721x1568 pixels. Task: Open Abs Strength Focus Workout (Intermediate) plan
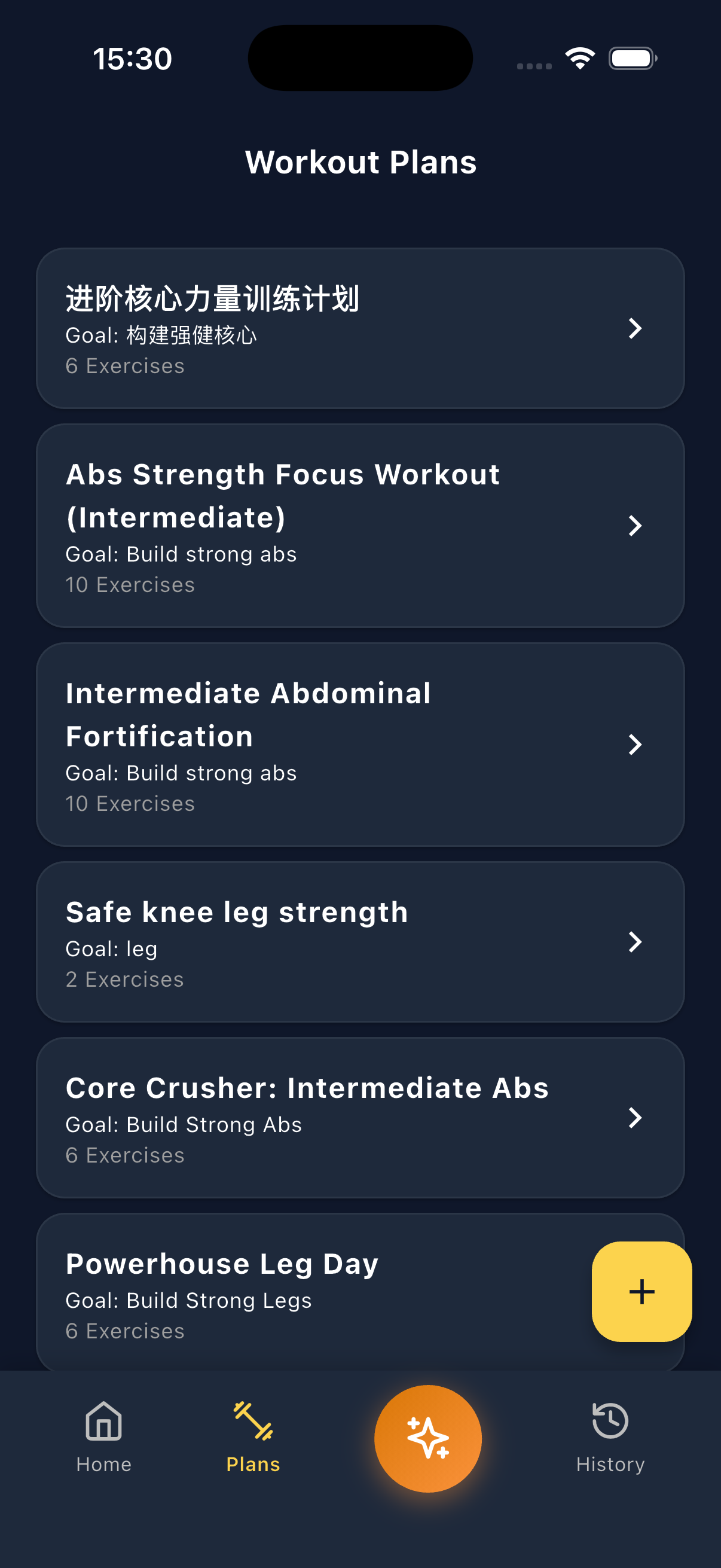(x=360, y=525)
